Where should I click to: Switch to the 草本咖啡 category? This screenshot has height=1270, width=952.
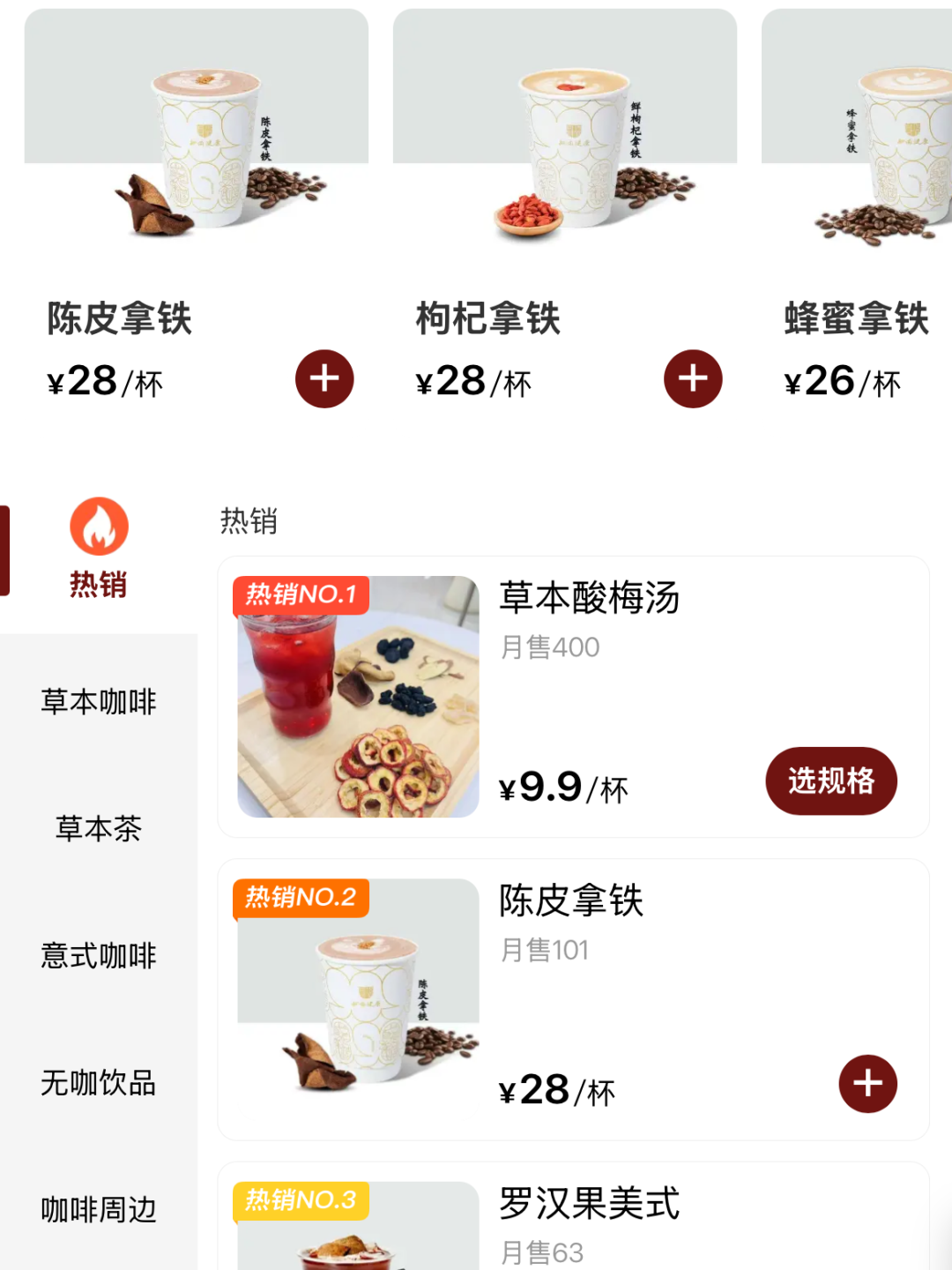(99, 702)
